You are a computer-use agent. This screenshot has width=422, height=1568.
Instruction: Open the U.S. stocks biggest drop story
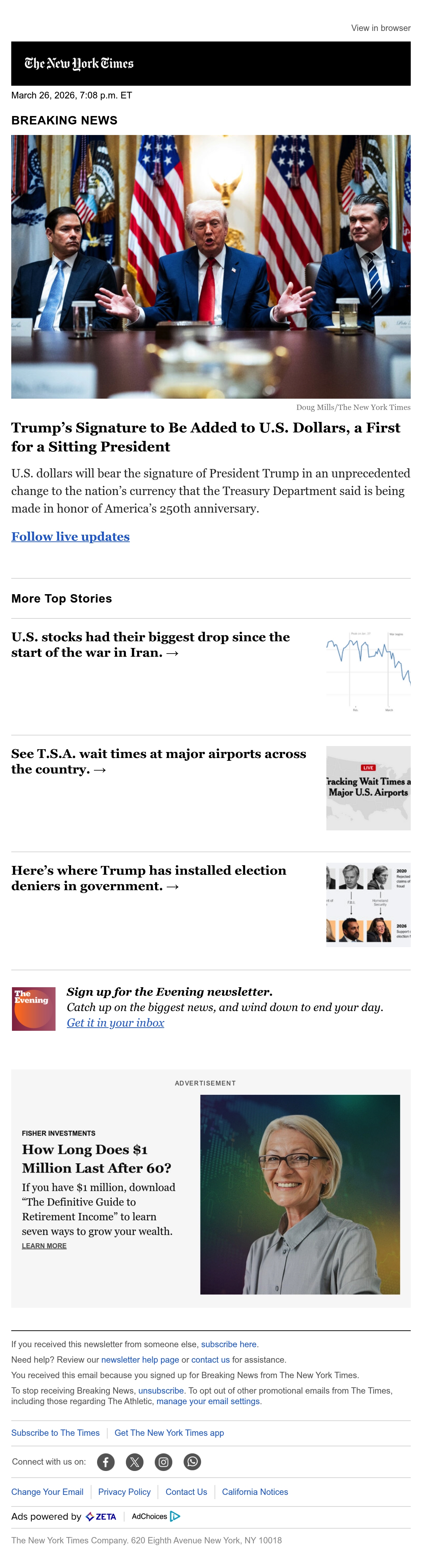pos(151,645)
